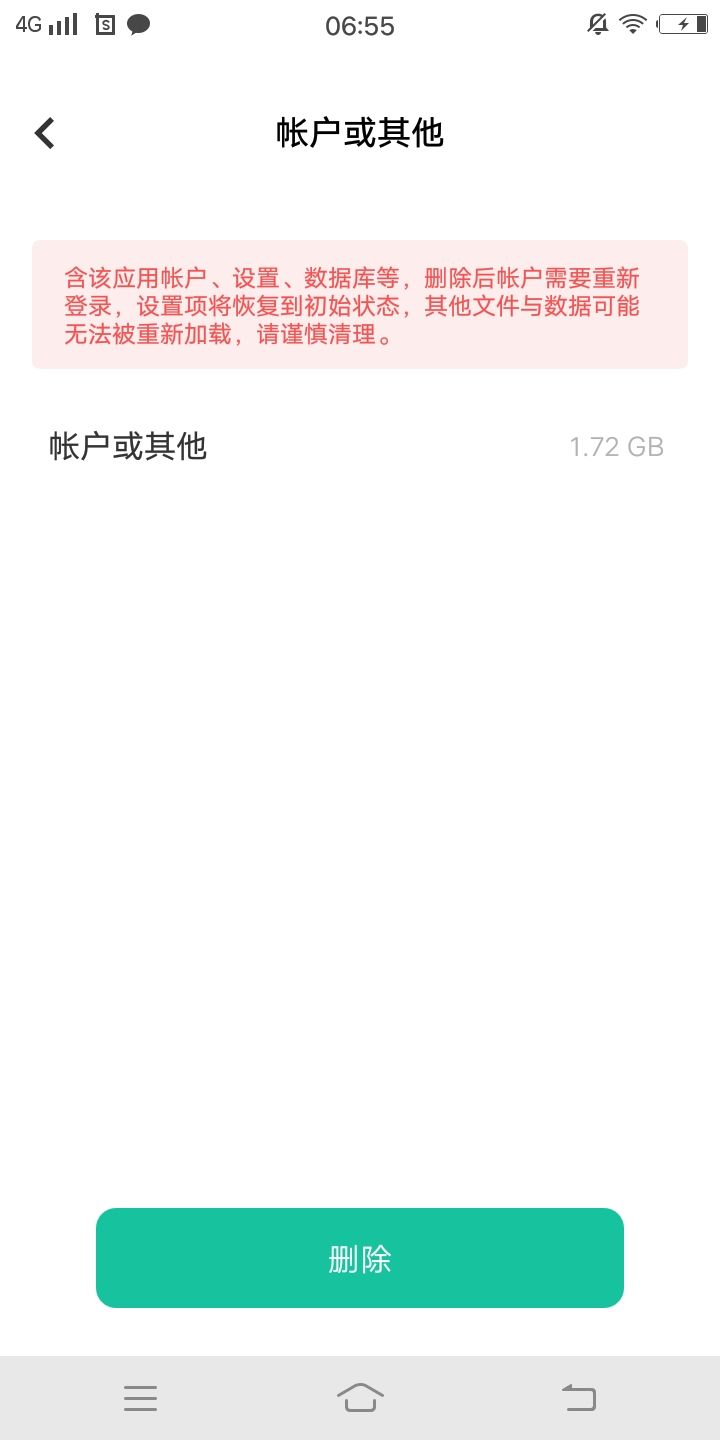Tap the back arrow at top left
Image resolution: width=720 pixels, height=1440 pixels.
click(43, 131)
